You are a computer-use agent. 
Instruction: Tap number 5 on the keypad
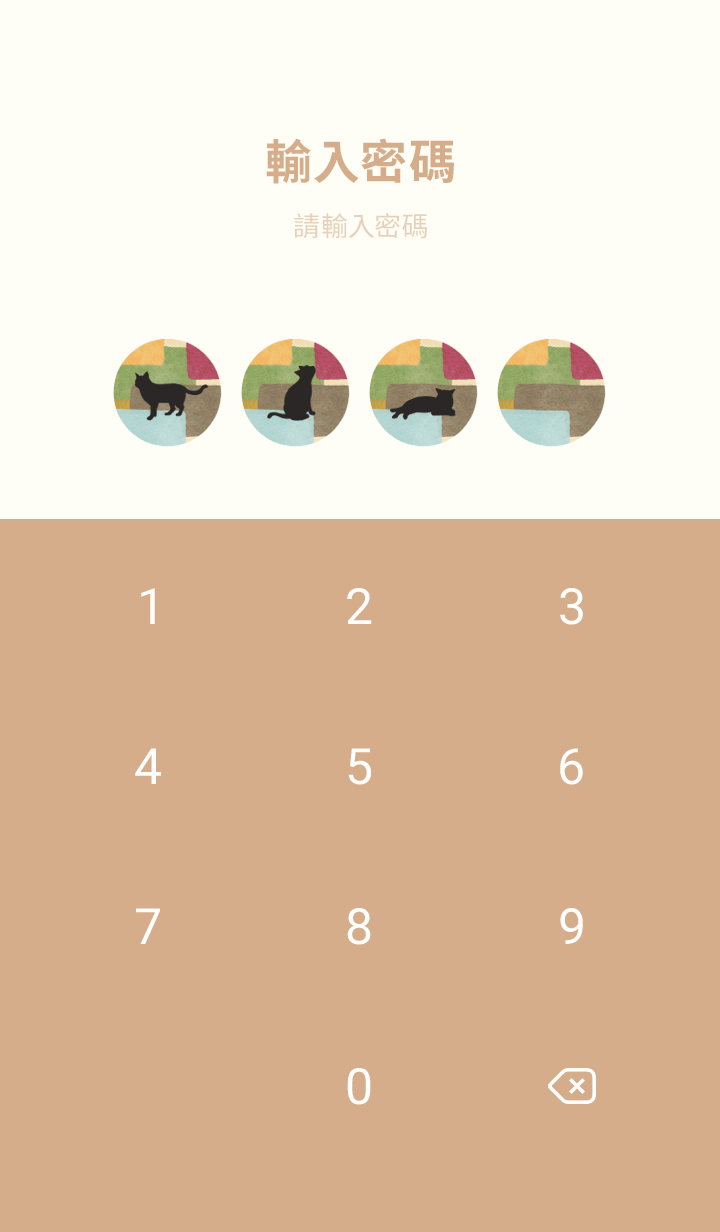(359, 767)
